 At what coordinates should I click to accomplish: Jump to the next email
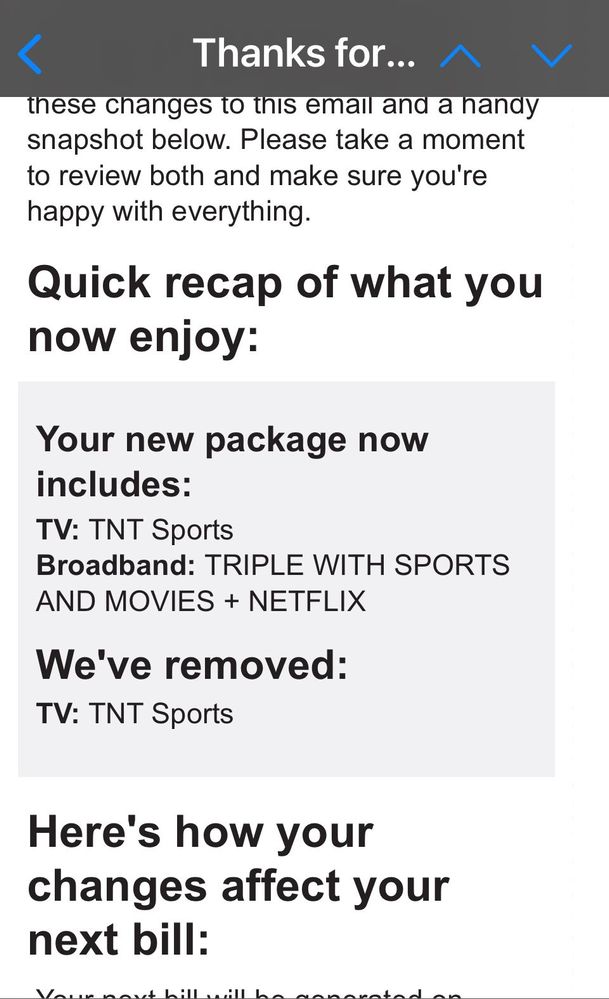(x=551, y=55)
